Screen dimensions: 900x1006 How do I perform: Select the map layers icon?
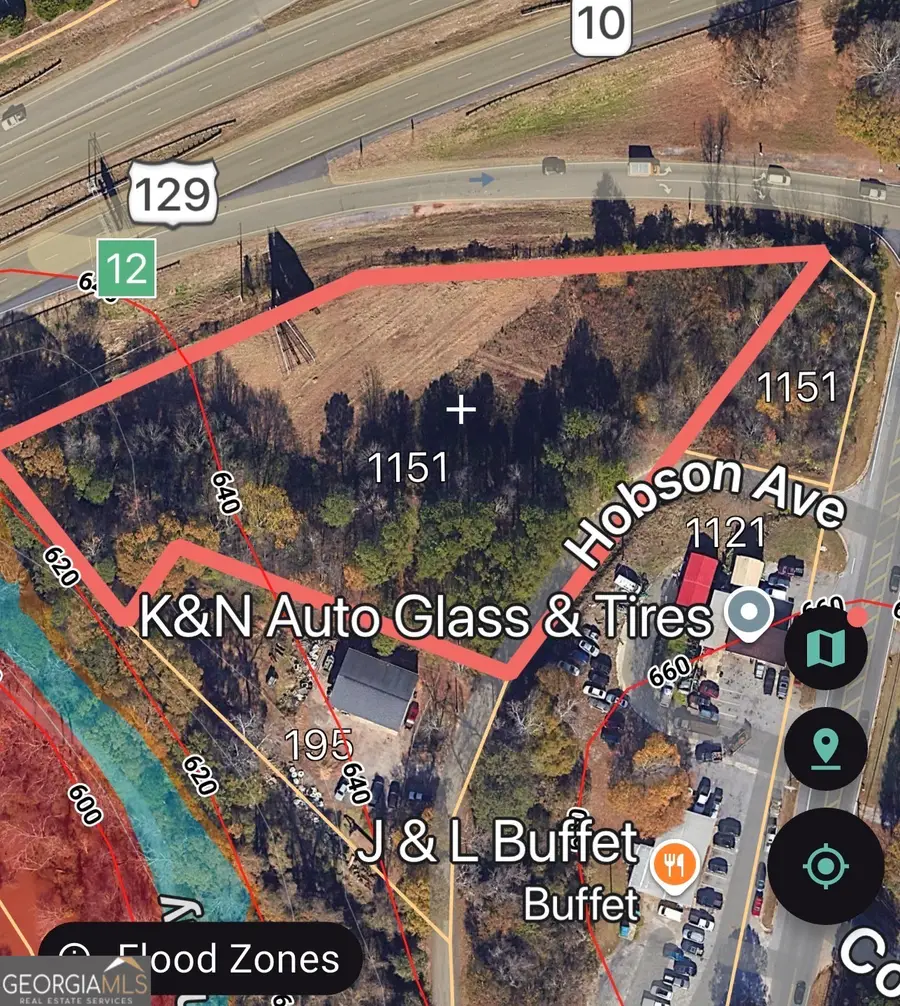[824, 649]
